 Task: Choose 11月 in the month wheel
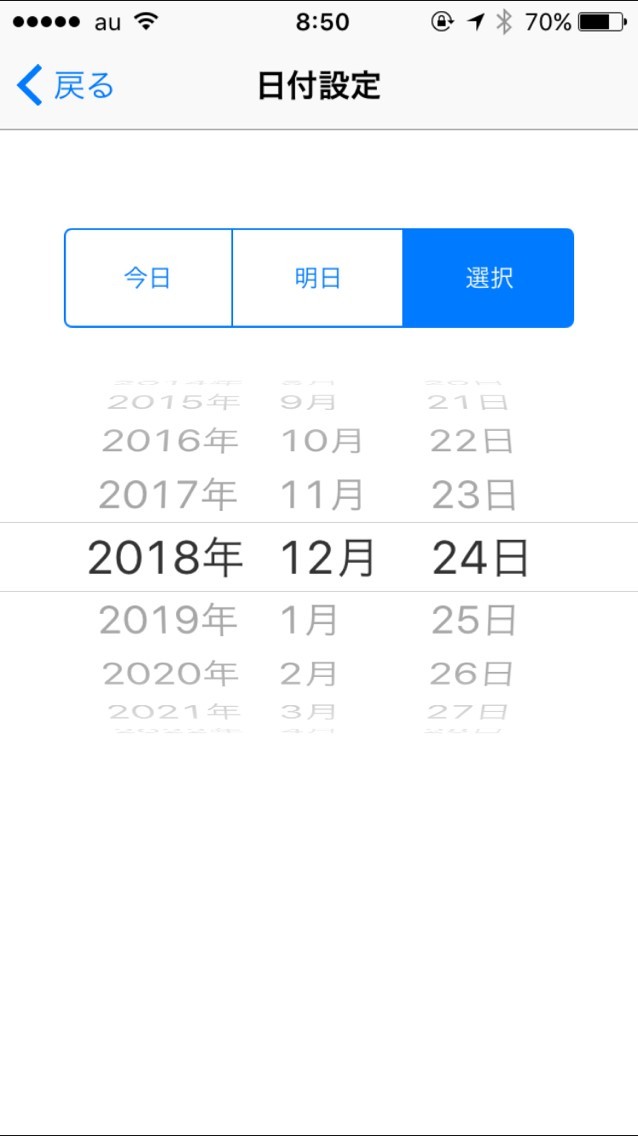pos(323,495)
